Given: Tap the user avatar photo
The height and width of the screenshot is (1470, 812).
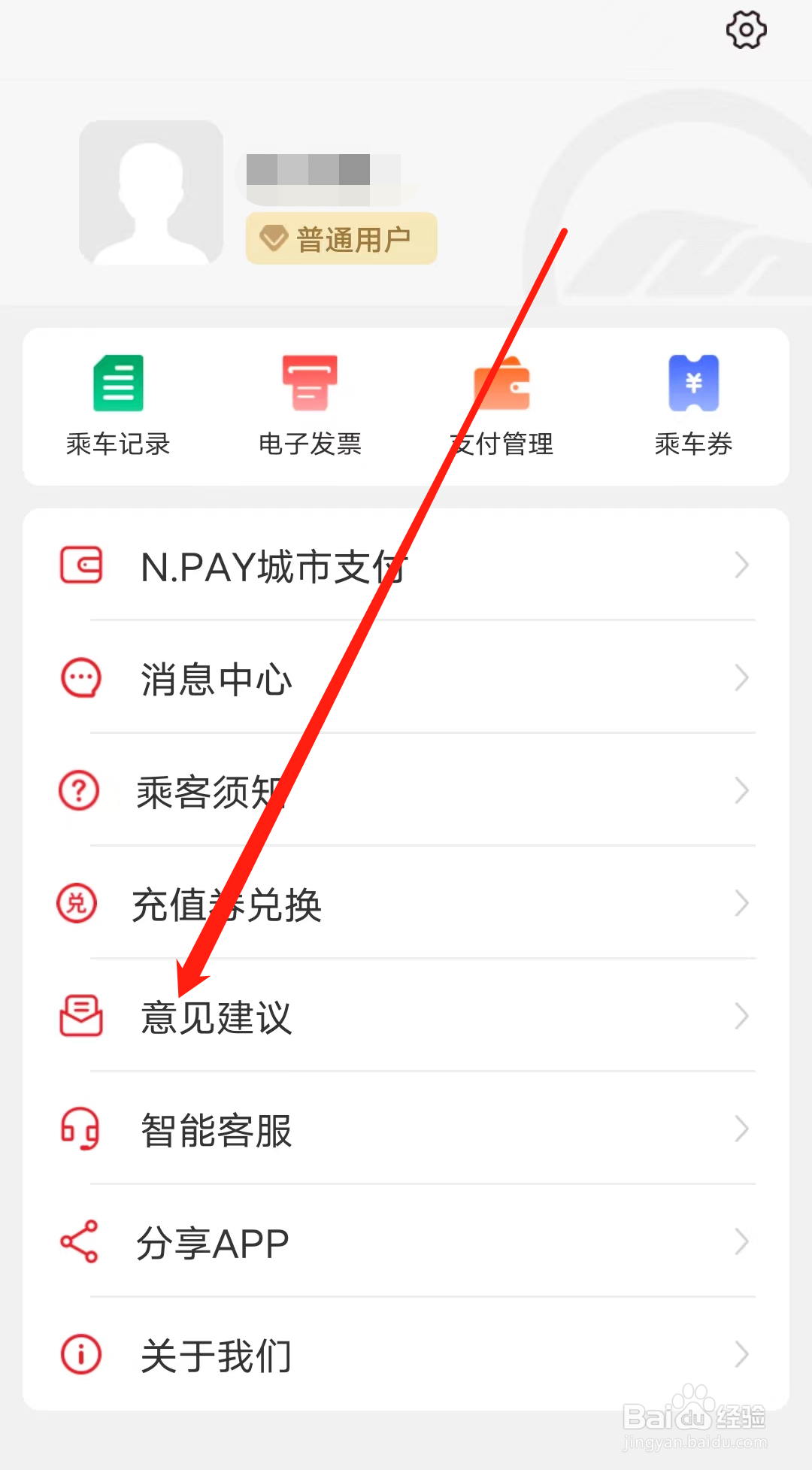Looking at the screenshot, I should click(150, 193).
